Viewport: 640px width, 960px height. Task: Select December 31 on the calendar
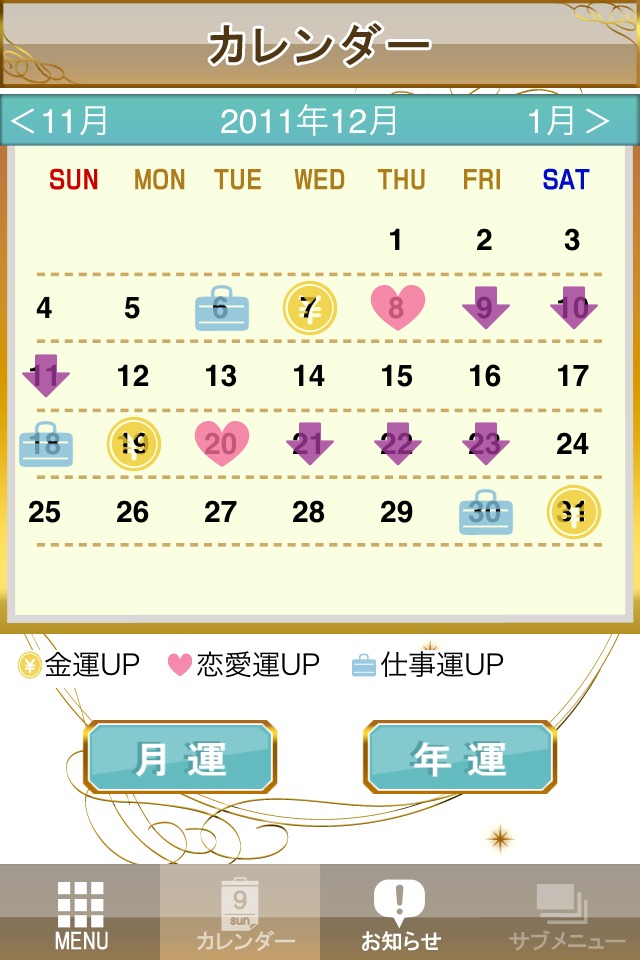573,512
